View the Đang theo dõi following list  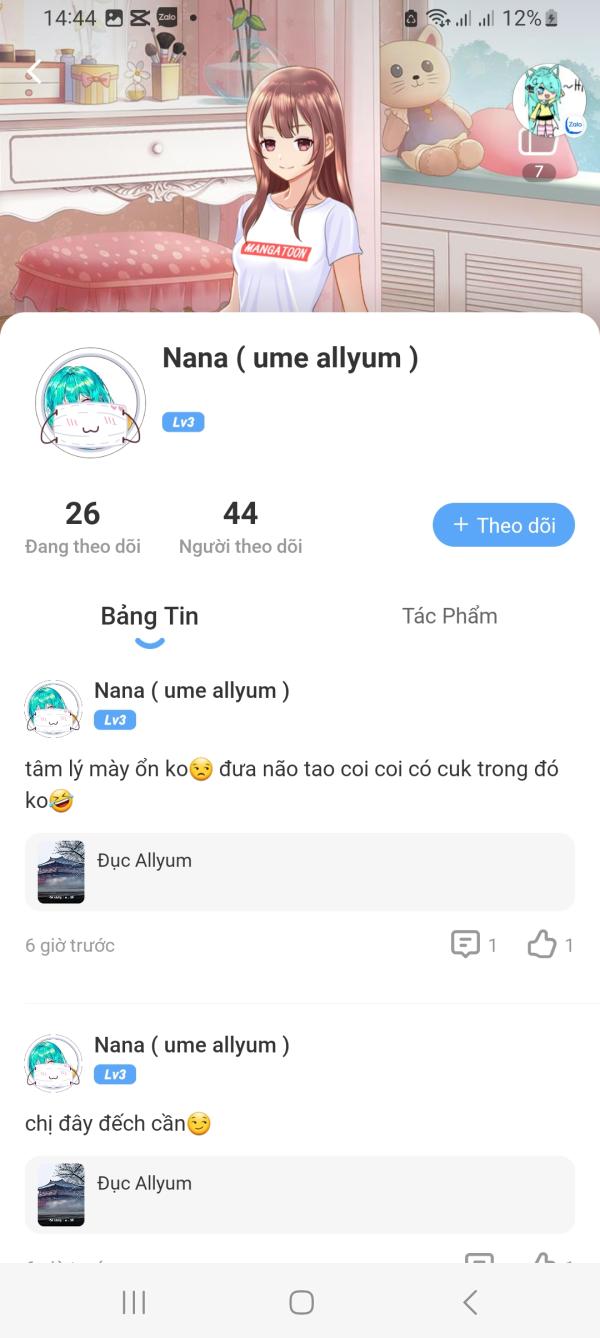[83, 528]
